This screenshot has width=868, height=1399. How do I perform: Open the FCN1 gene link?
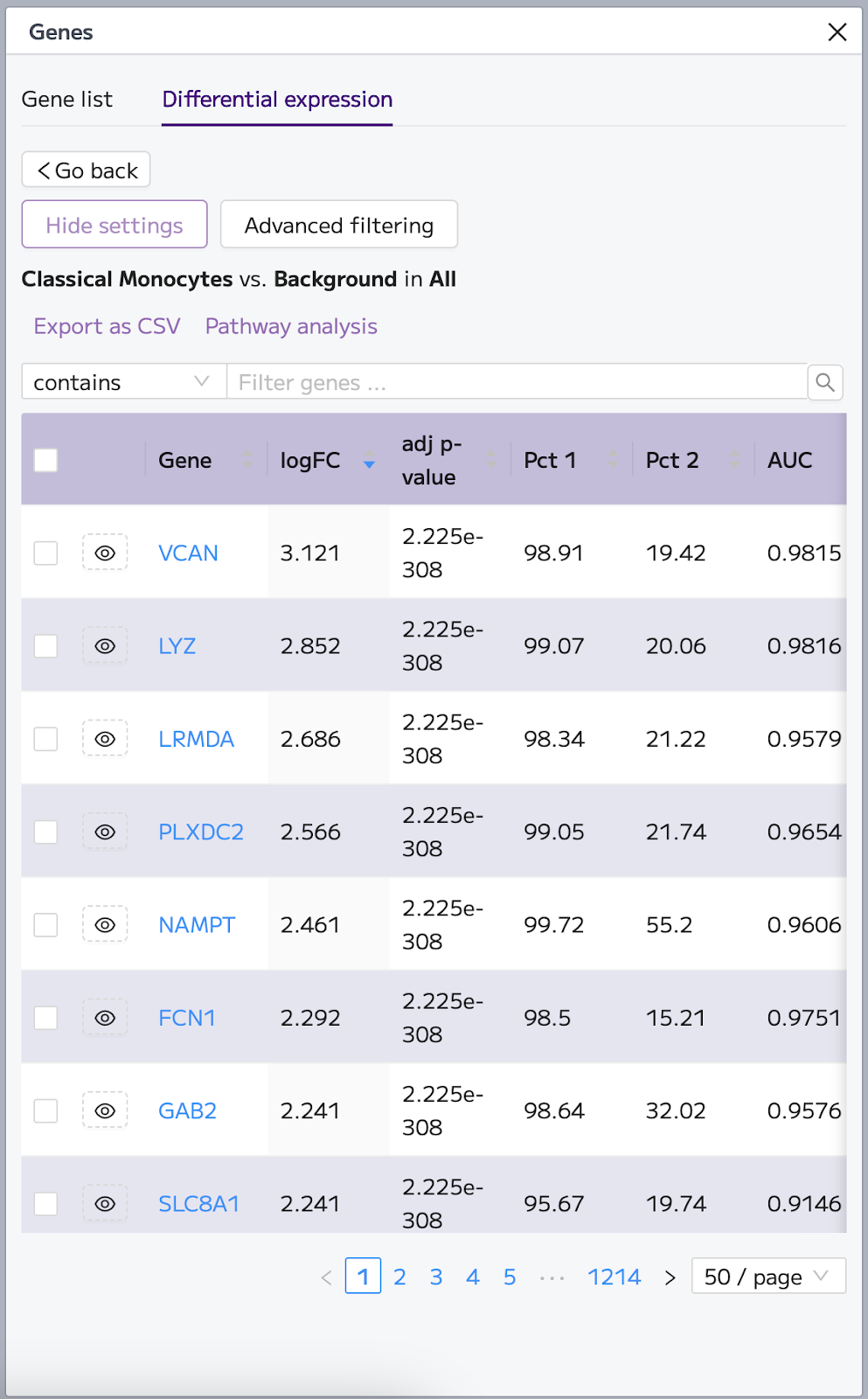coord(186,1018)
